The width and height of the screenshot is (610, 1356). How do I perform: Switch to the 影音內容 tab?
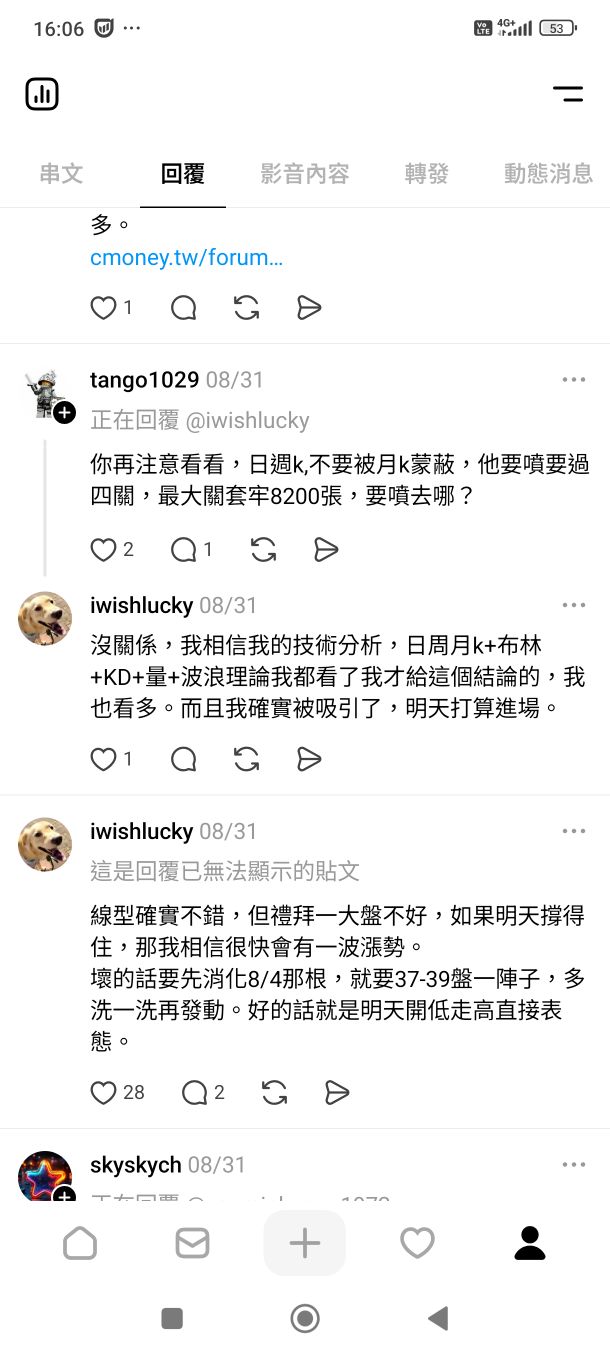304,174
